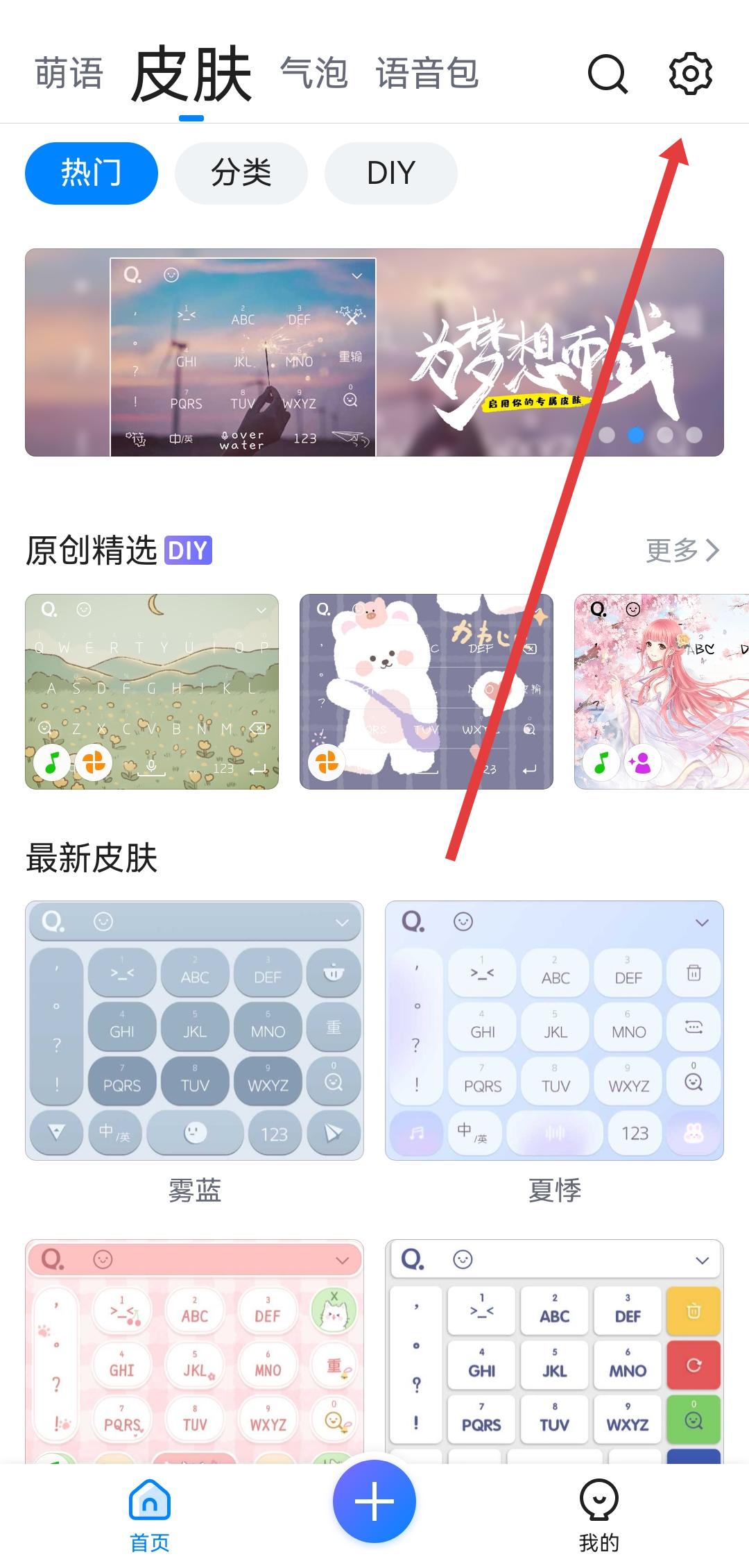Go to the 我的 tab

(x=599, y=1514)
